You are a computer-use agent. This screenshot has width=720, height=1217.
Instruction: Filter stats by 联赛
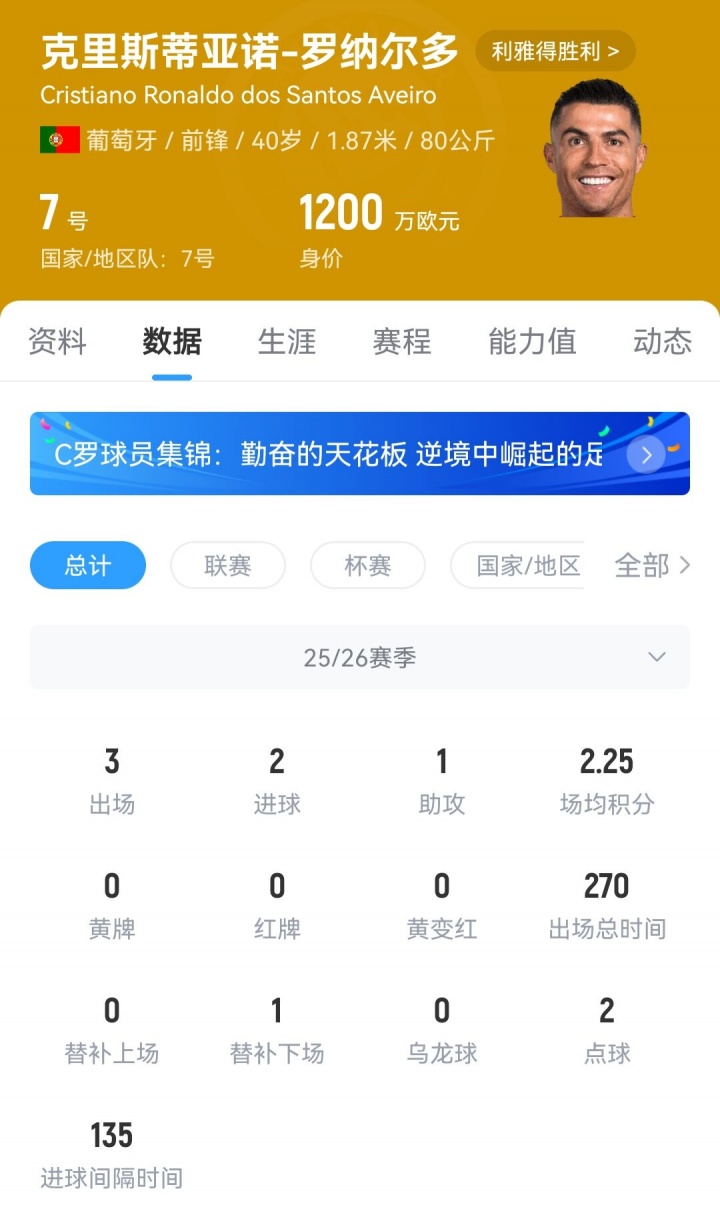tap(228, 566)
